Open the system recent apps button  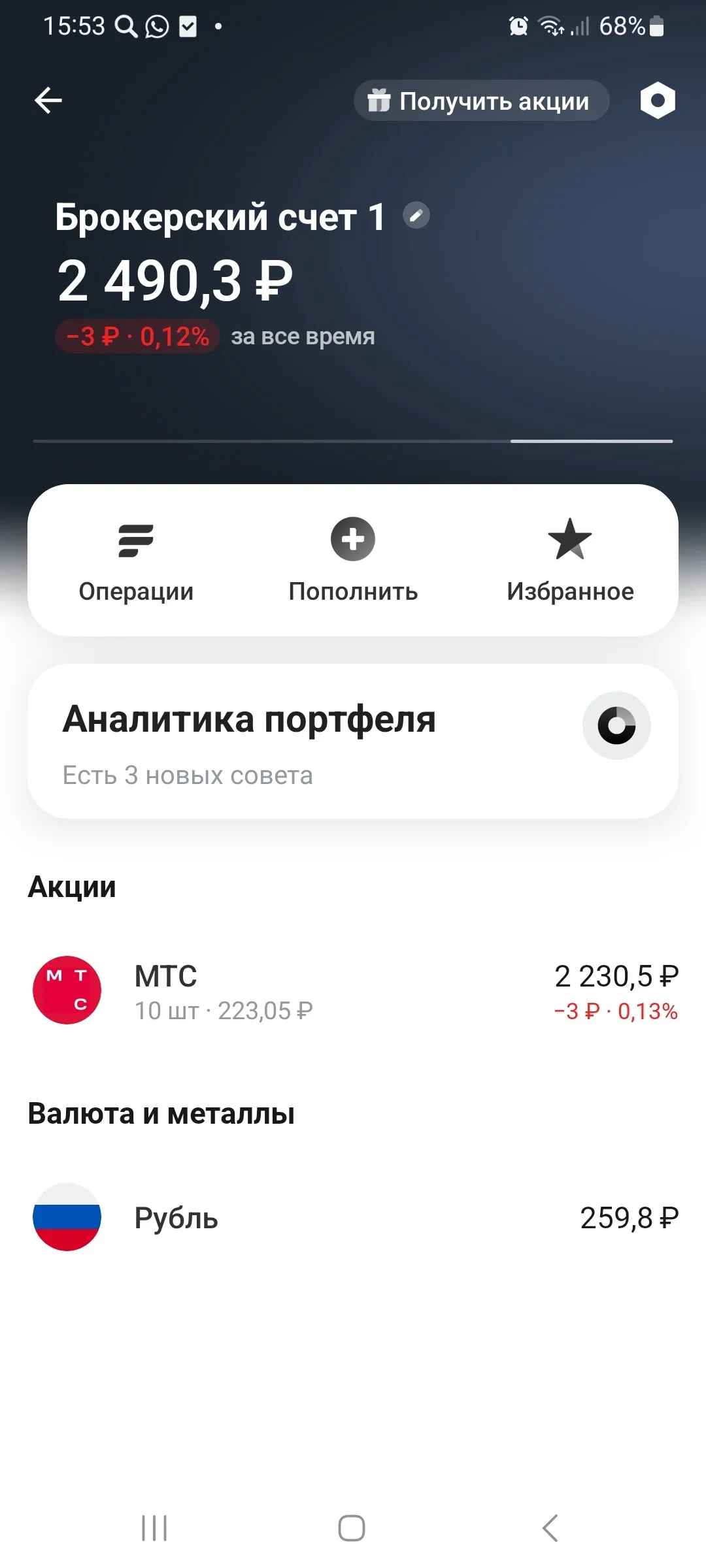point(154,1528)
